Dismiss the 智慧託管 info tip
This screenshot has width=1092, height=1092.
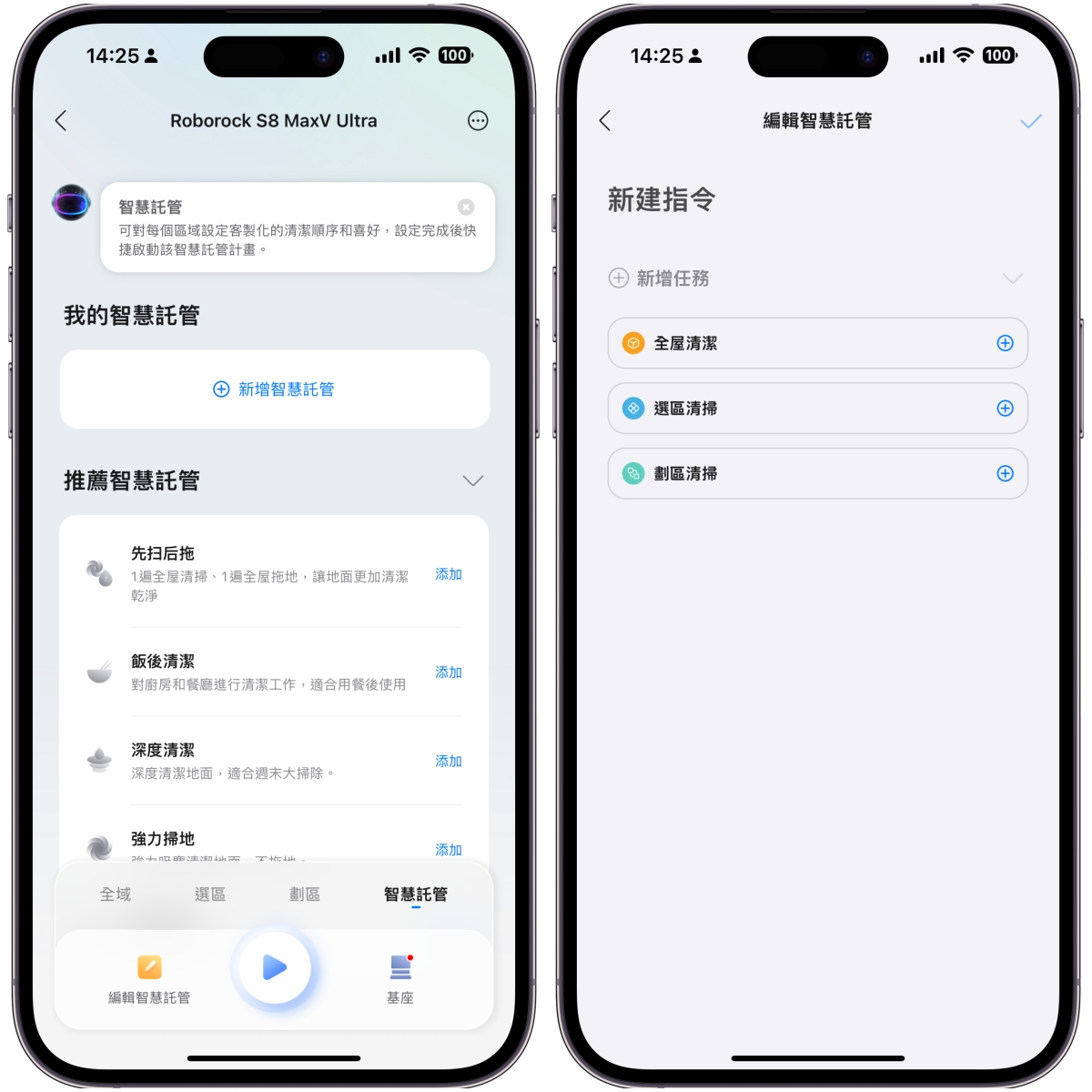[x=466, y=207]
